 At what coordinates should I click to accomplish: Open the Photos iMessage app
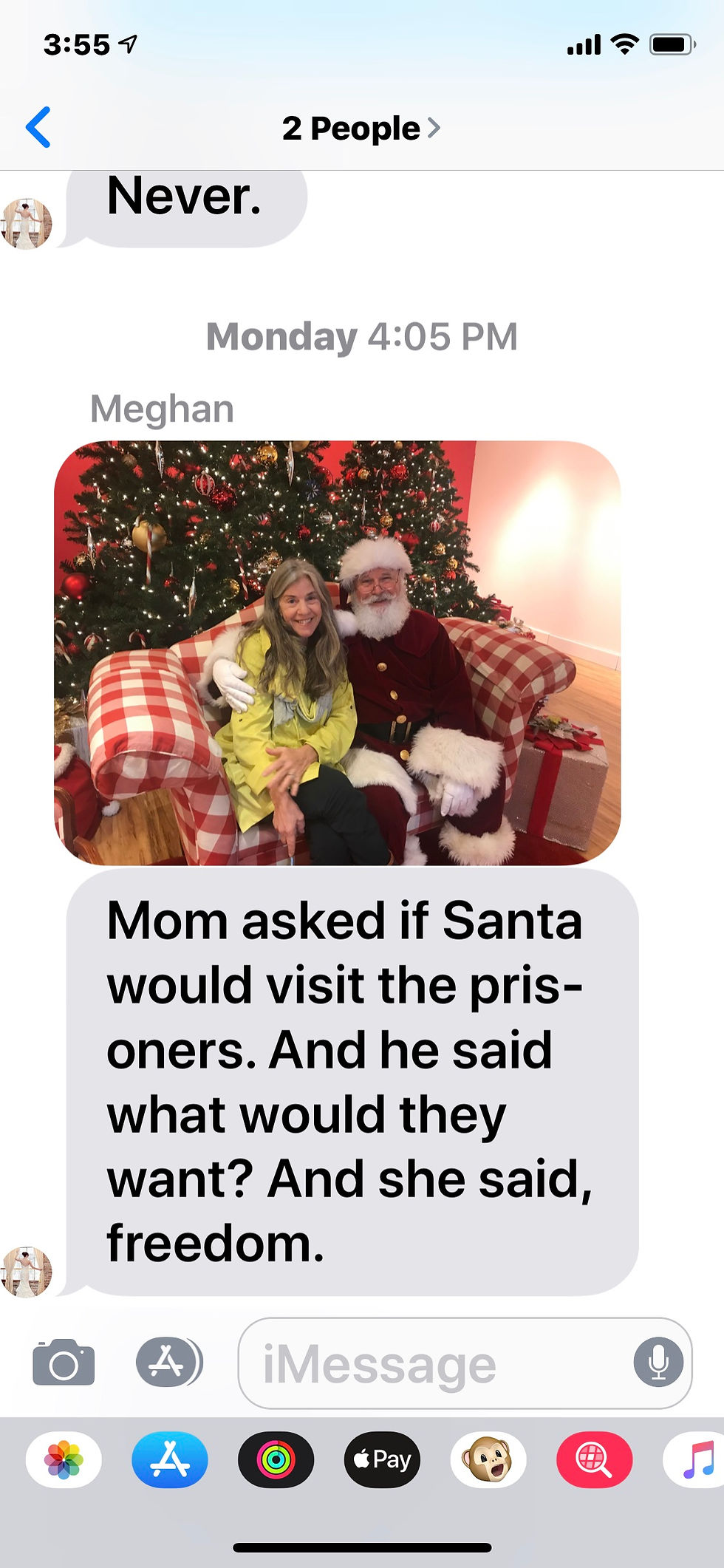click(x=64, y=1459)
